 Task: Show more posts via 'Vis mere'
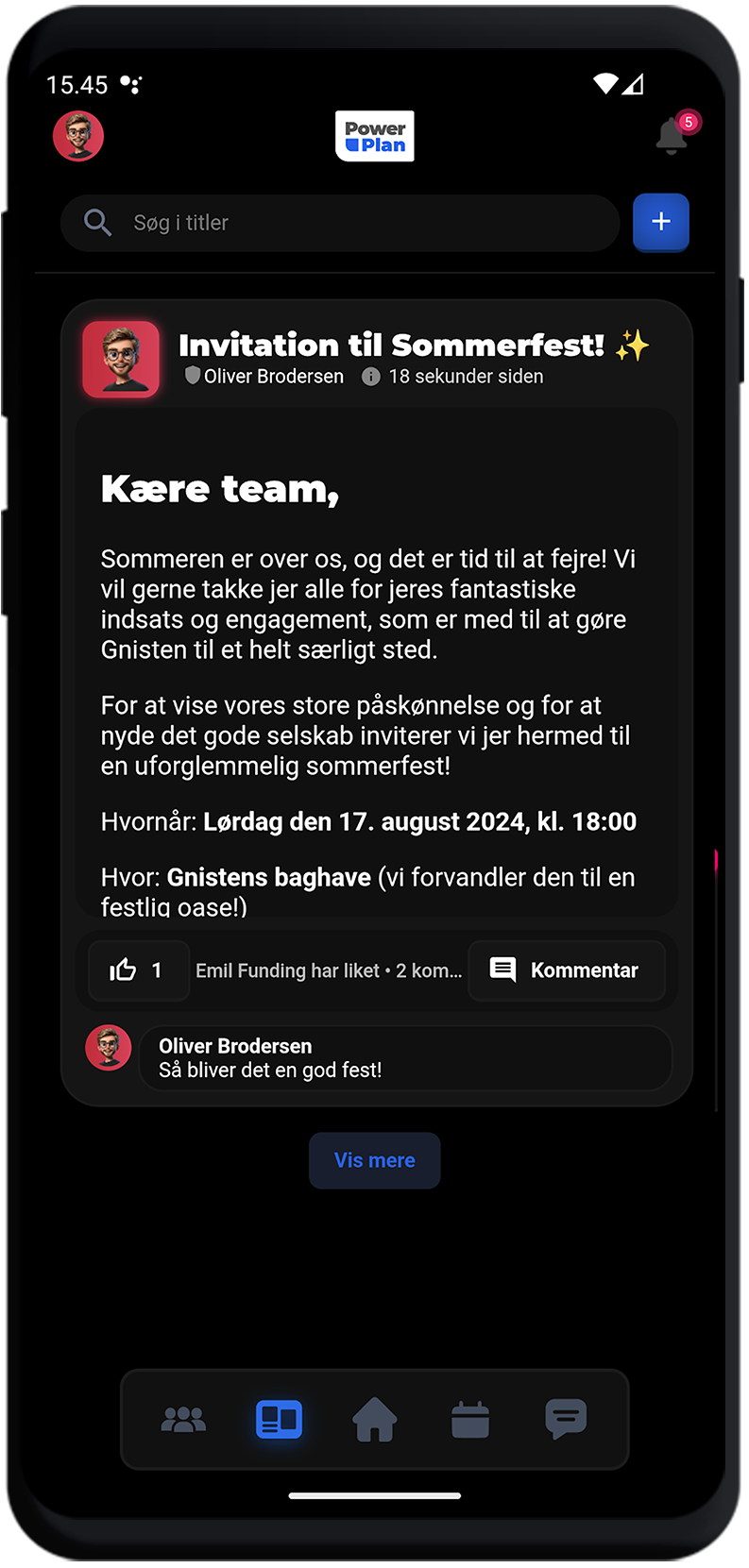[374, 1160]
